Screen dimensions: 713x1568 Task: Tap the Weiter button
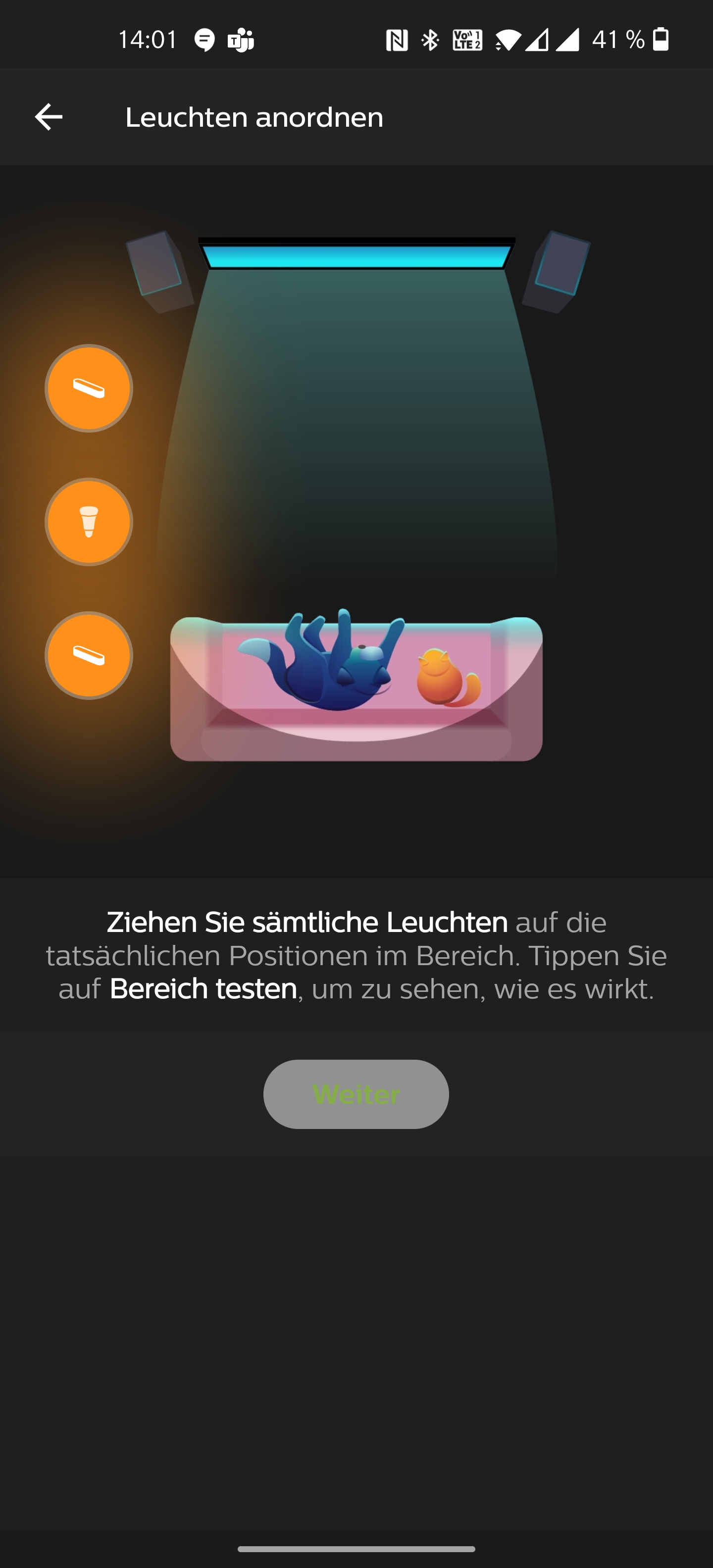[x=356, y=1094]
